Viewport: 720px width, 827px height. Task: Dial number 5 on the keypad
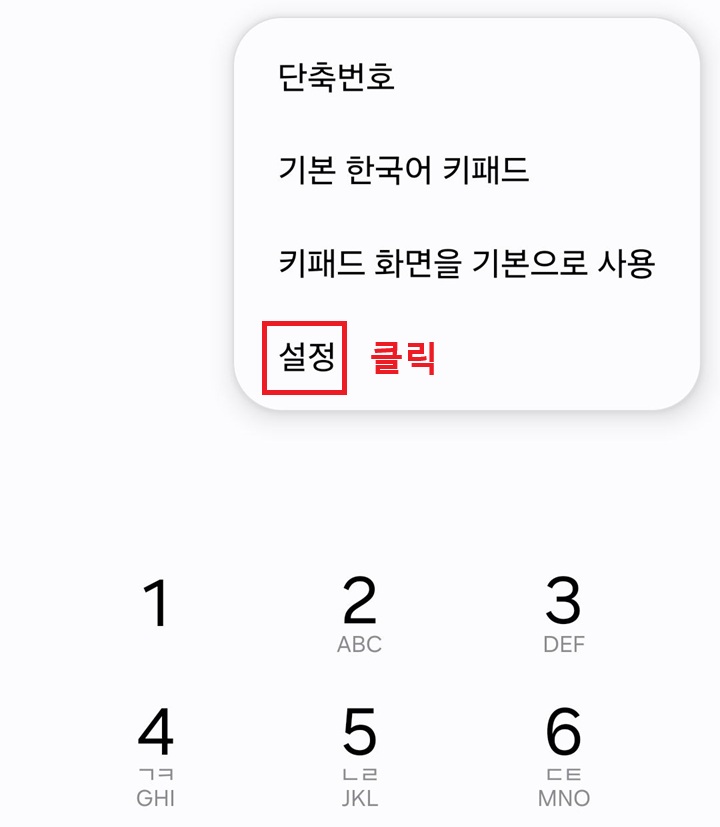[x=361, y=737]
